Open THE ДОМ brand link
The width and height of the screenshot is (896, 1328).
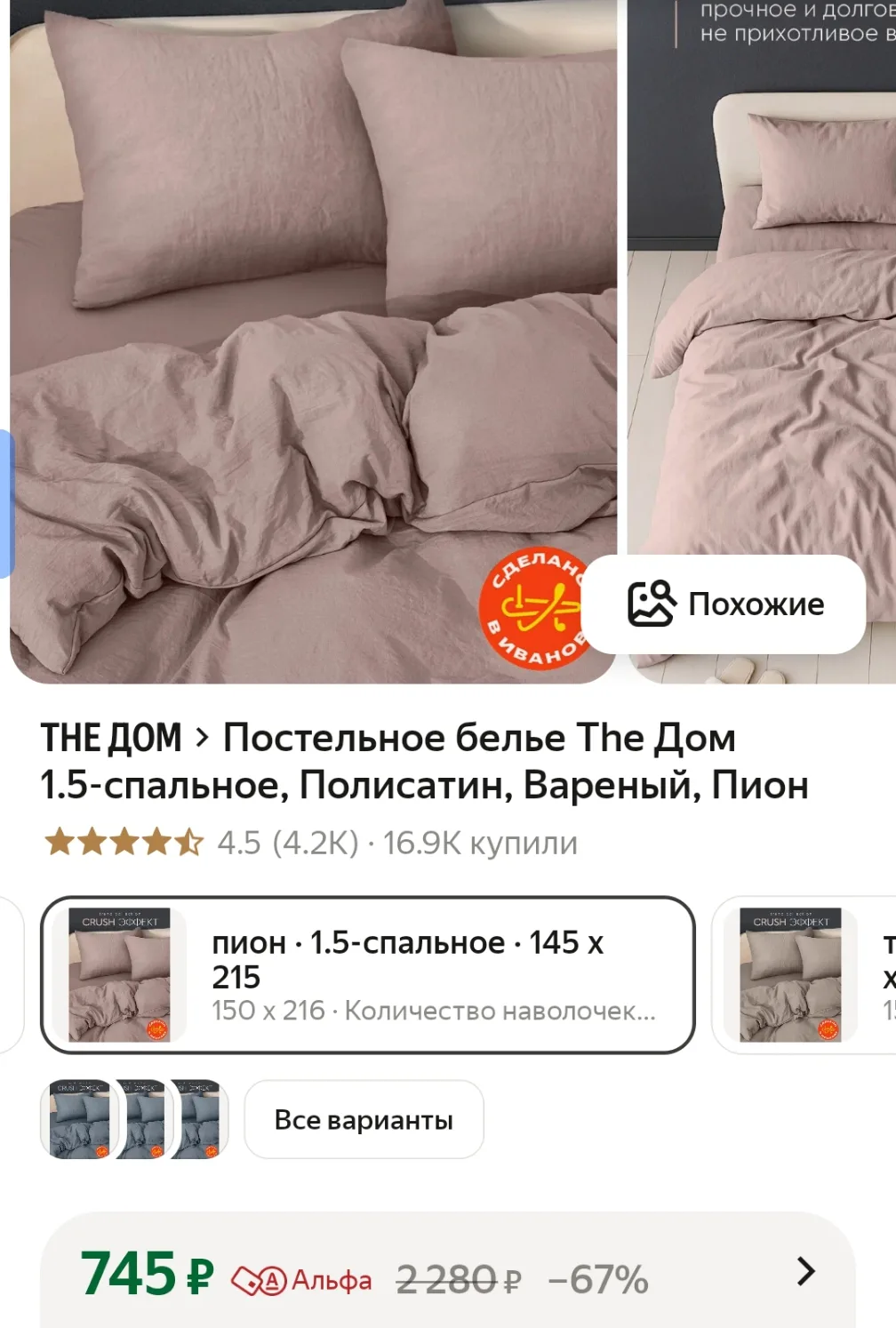[111, 739]
